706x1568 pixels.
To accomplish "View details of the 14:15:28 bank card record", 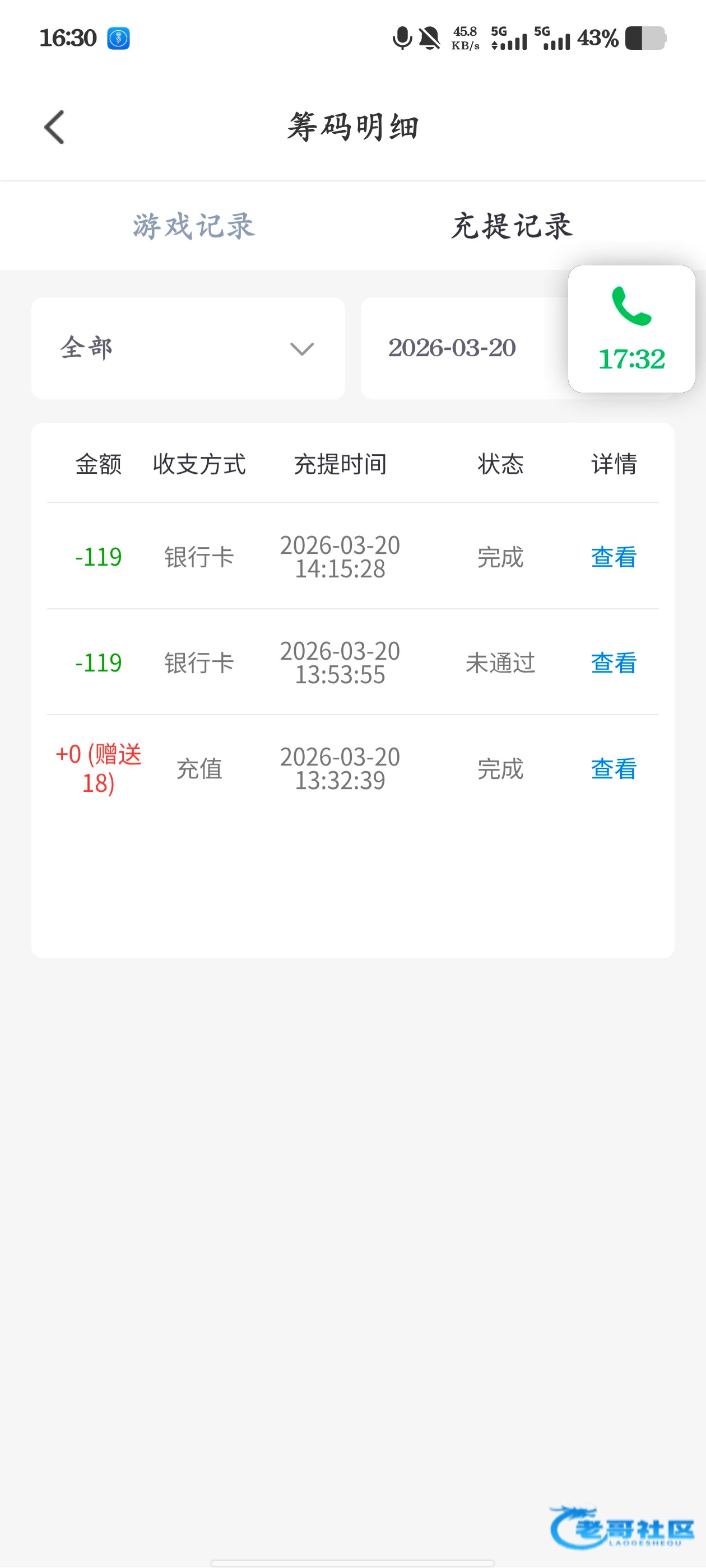I will pyautogui.click(x=613, y=557).
